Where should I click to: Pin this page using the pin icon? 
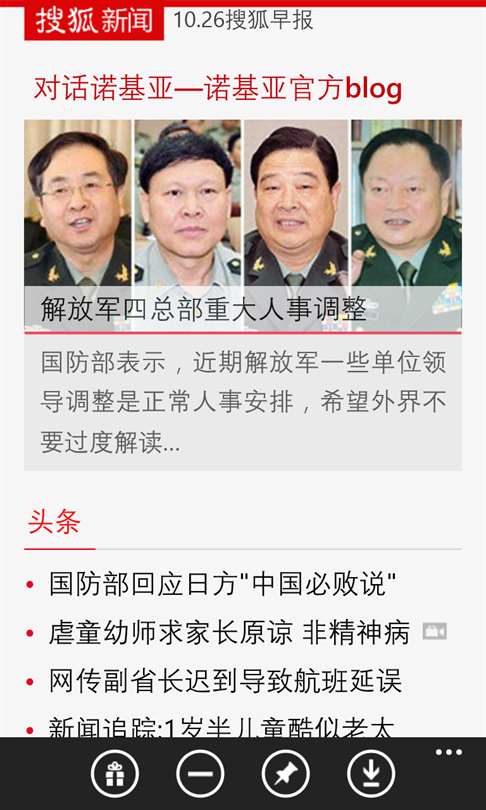coord(285,774)
